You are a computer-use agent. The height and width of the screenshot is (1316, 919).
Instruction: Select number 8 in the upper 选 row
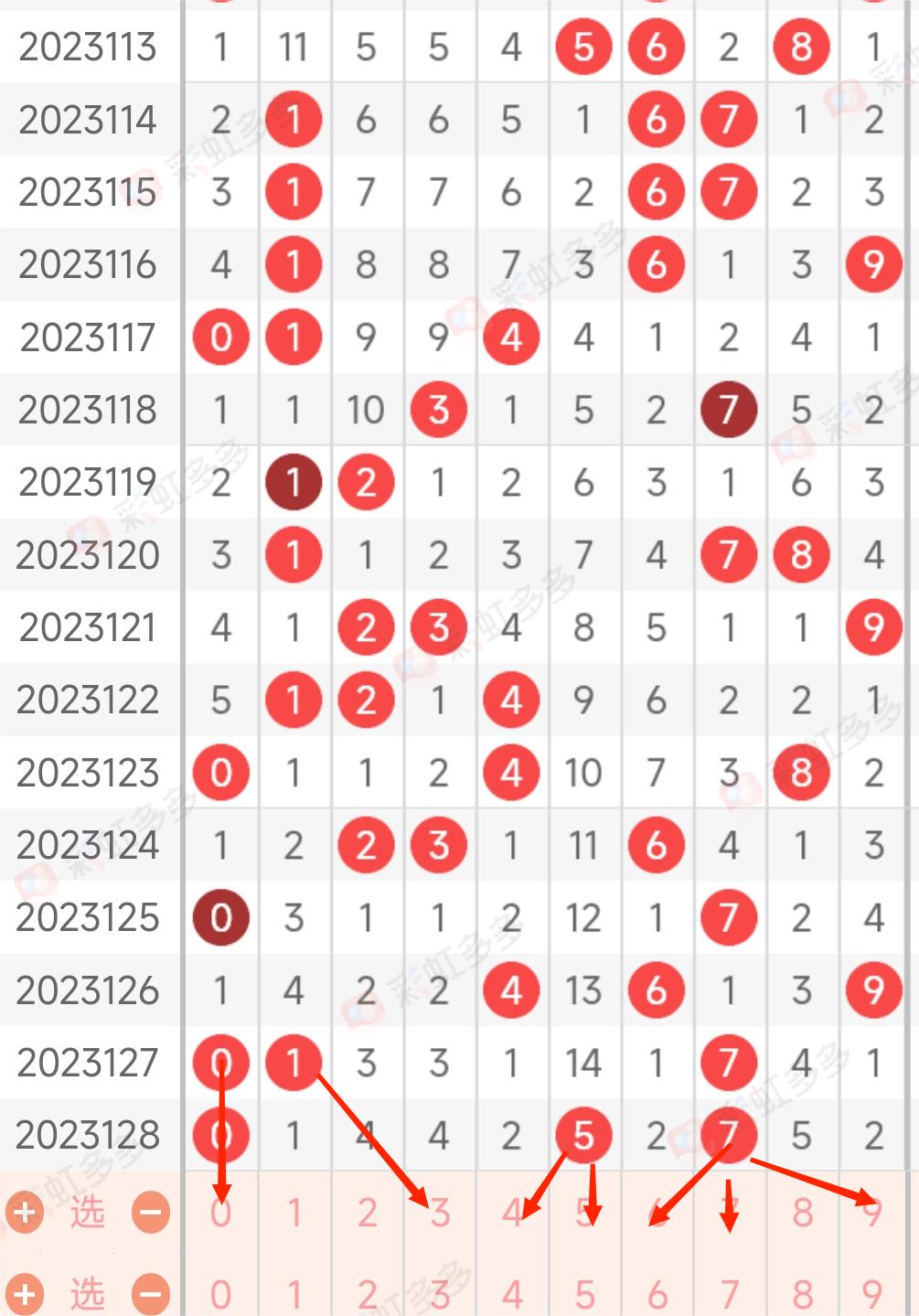[x=802, y=1213]
